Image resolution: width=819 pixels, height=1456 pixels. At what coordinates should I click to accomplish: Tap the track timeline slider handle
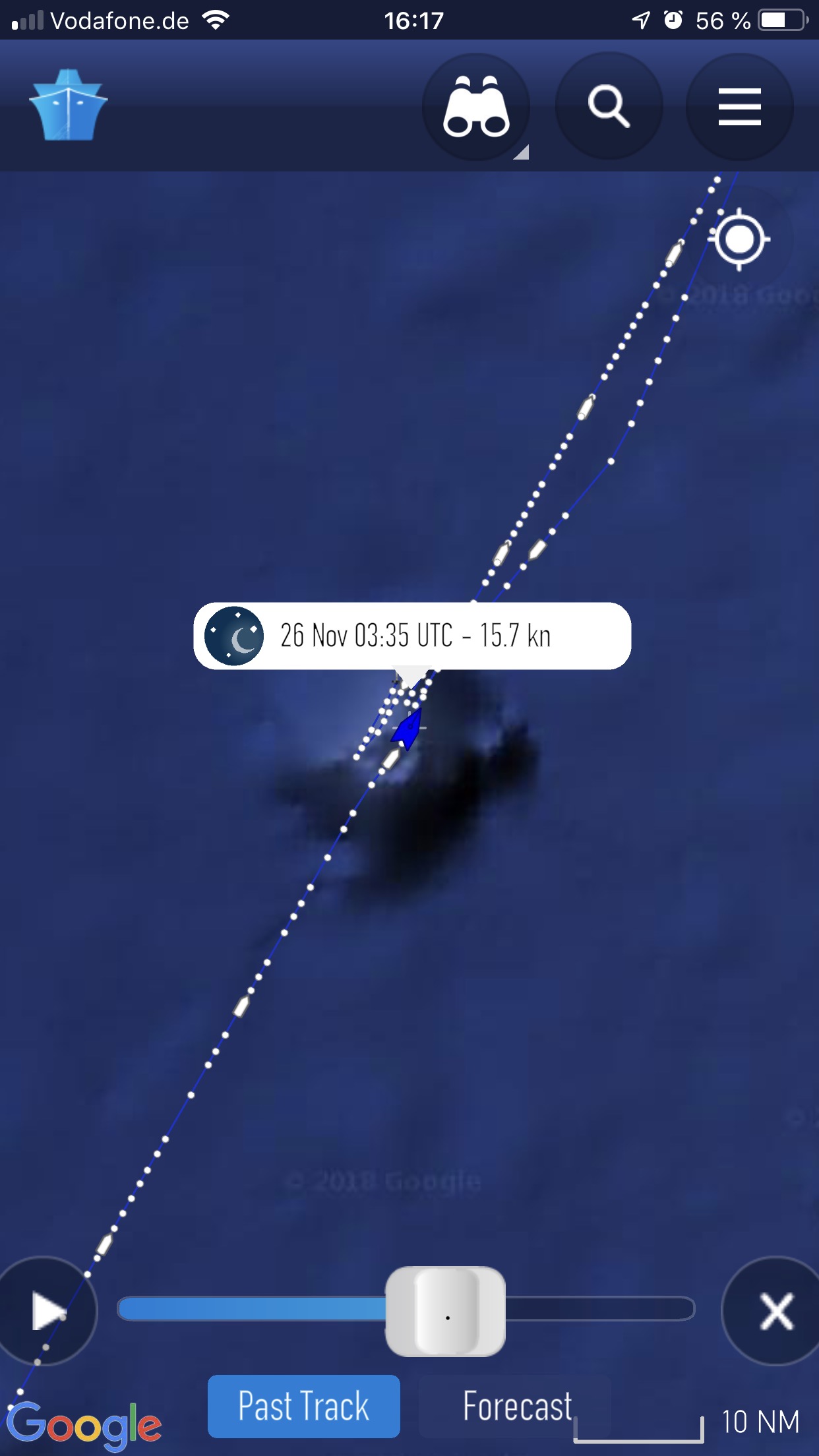446,1311
